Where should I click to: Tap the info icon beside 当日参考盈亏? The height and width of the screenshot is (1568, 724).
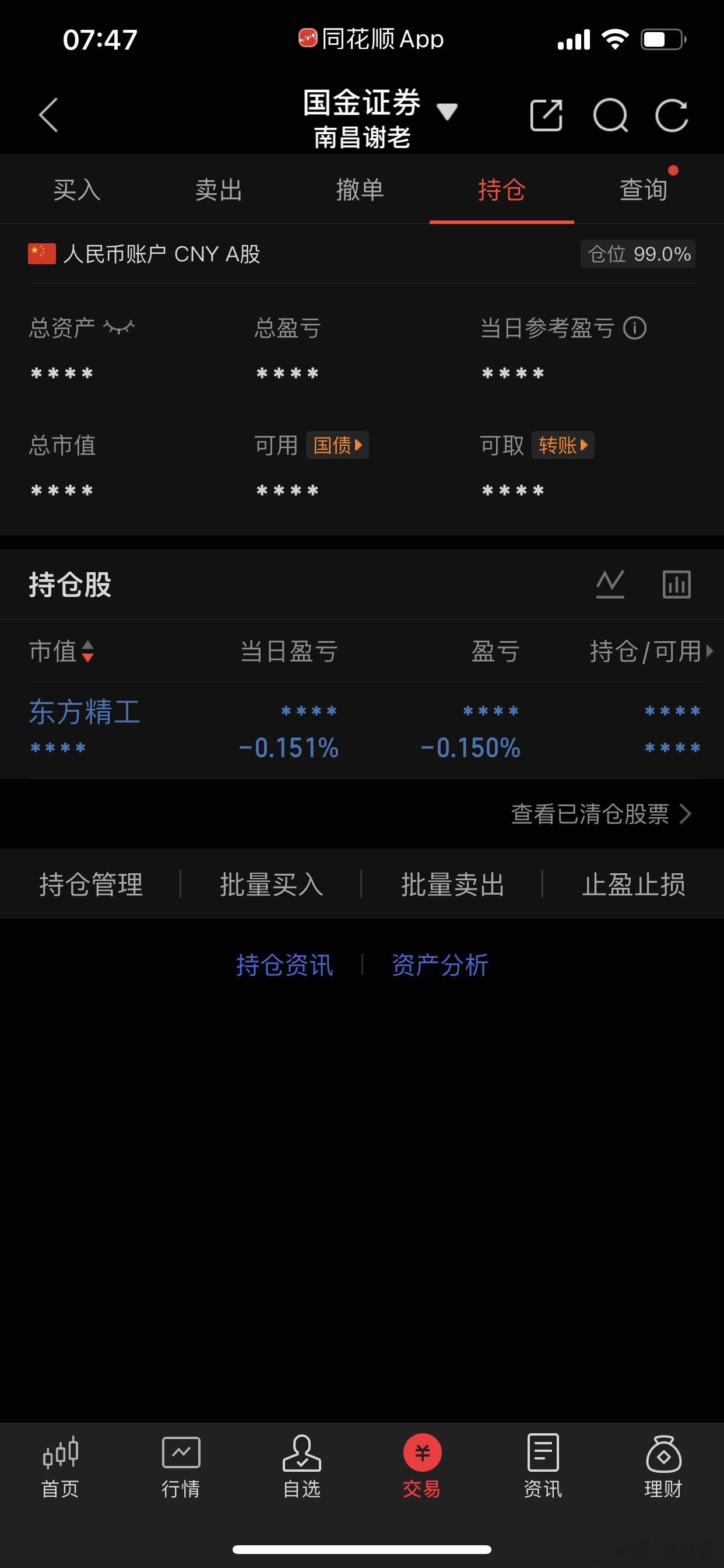[x=635, y=328]
